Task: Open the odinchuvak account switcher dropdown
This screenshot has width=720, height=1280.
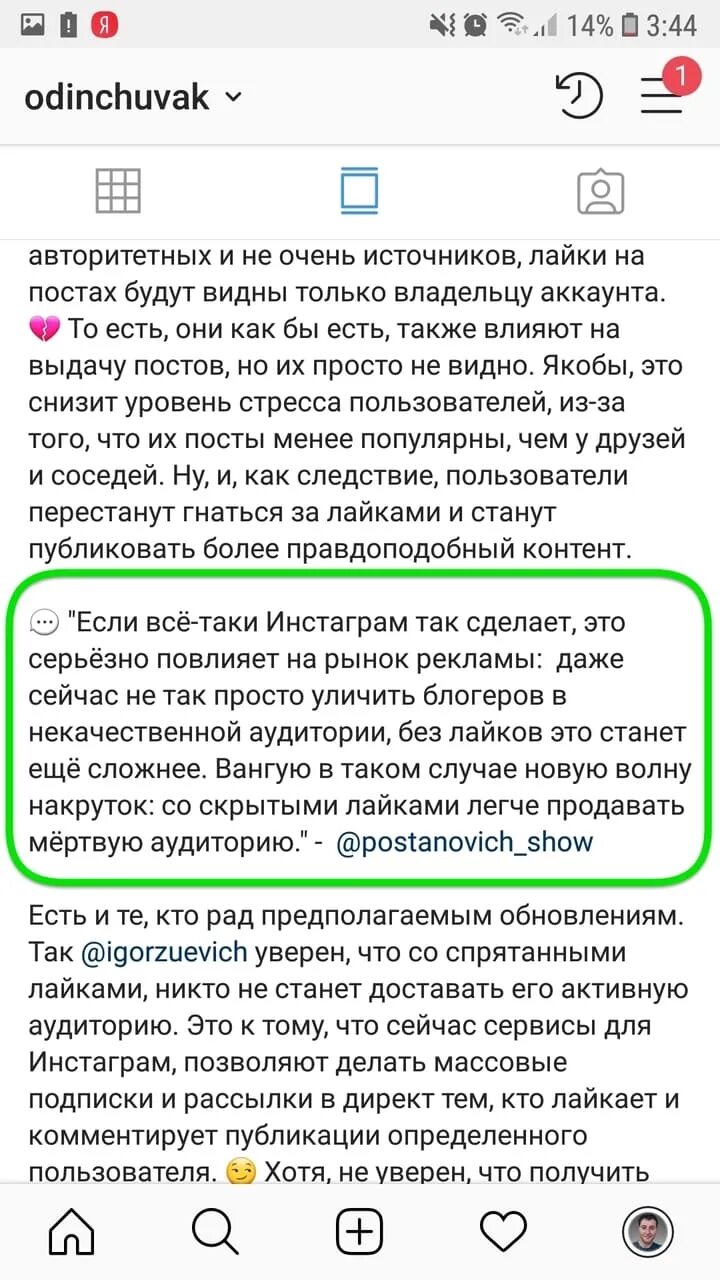Action: (x=133, y=97)
